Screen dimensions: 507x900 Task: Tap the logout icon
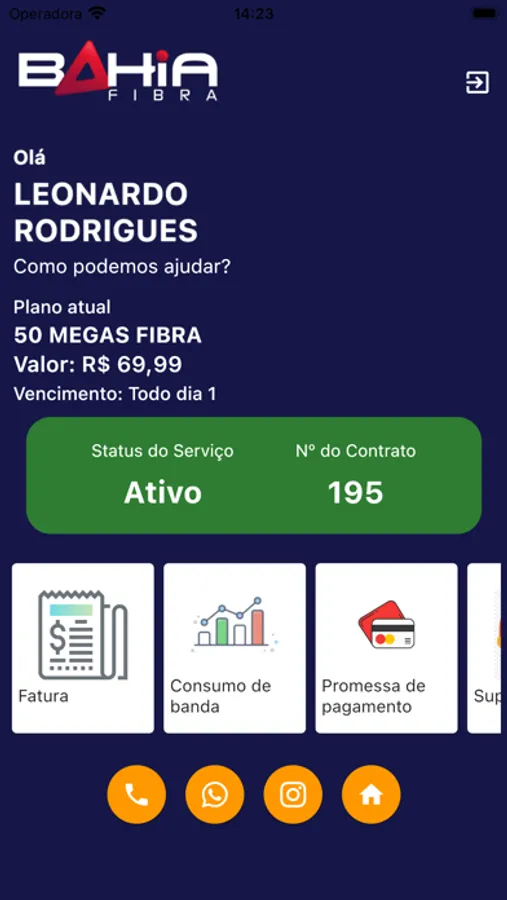pos(477,83)
